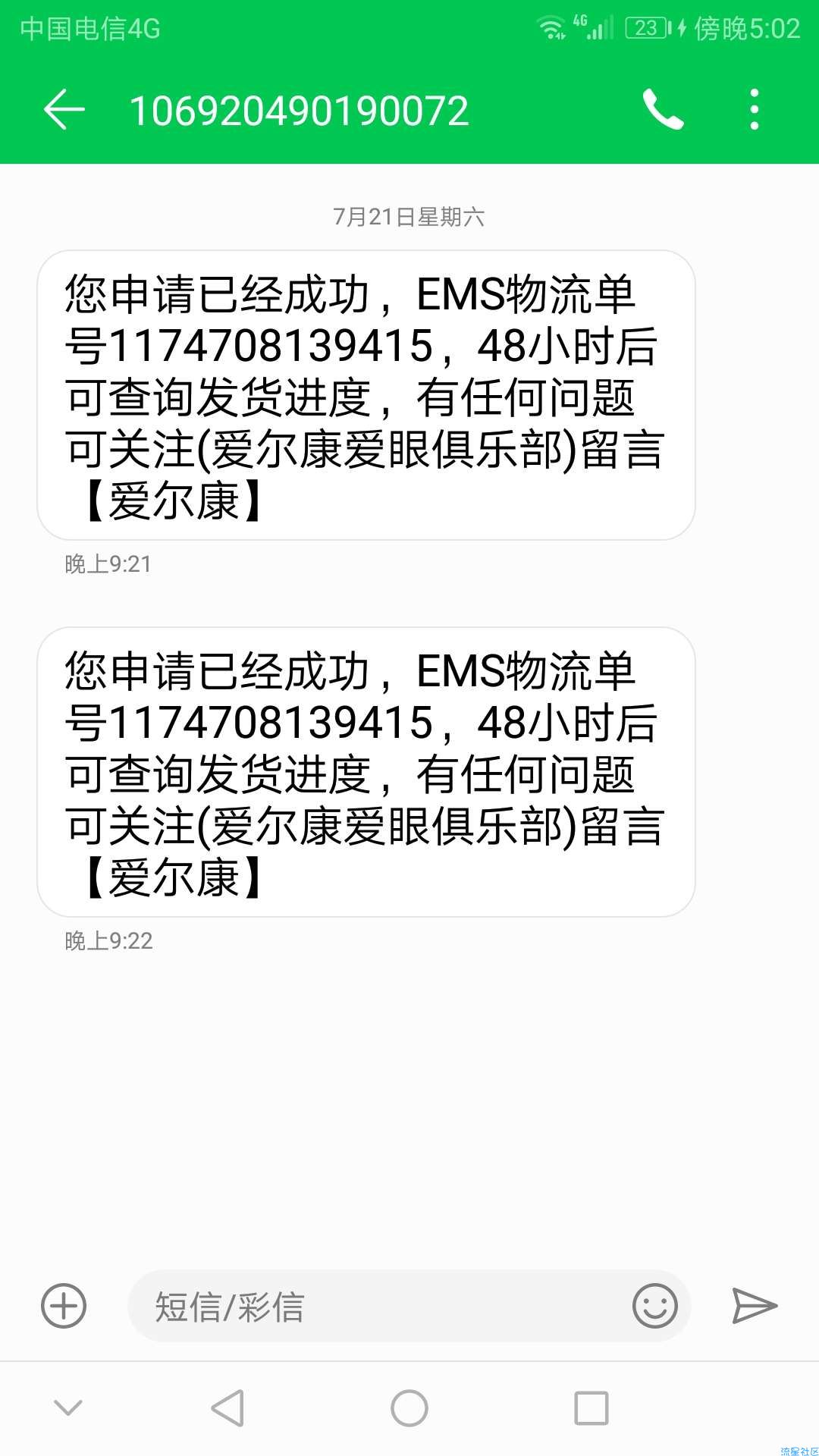Open the emoji smiley picker
819x1456 pixels.
(655, 1306)
